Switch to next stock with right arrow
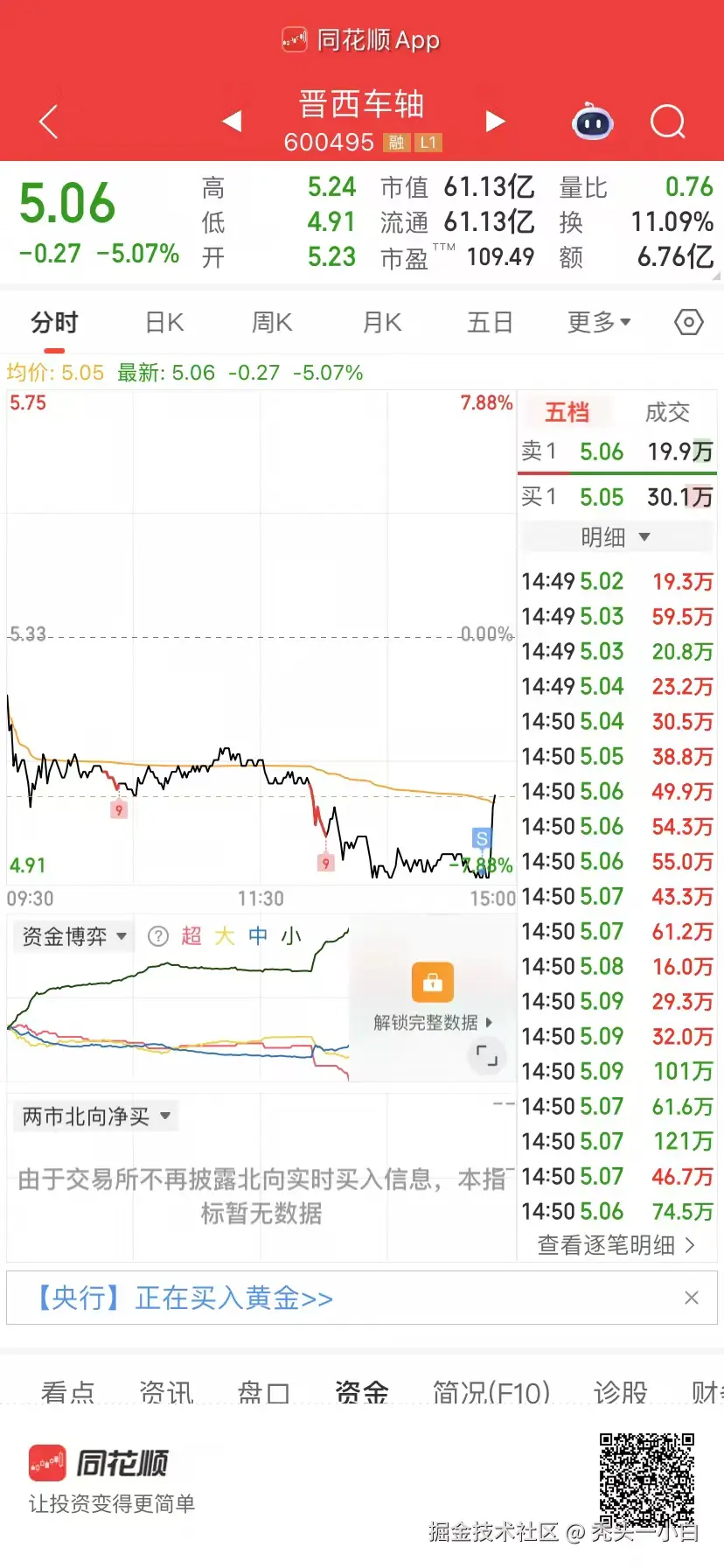 pyautogui.click(x=496, y=122)
